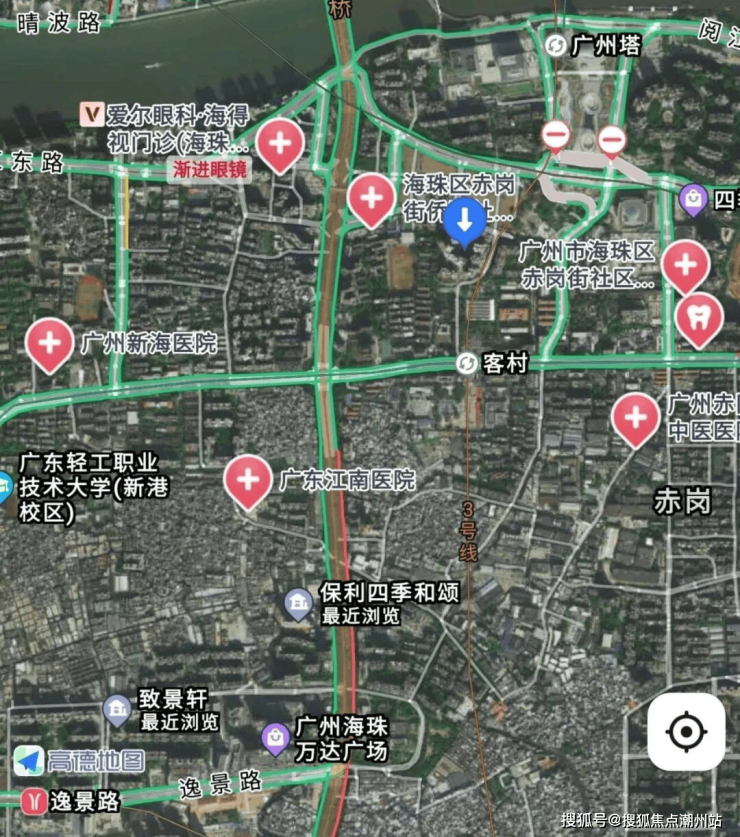Screen dimensions: 740x837
Task: Open the 爱尔眼科 clinic marker
Action: (x=92, y=114)
